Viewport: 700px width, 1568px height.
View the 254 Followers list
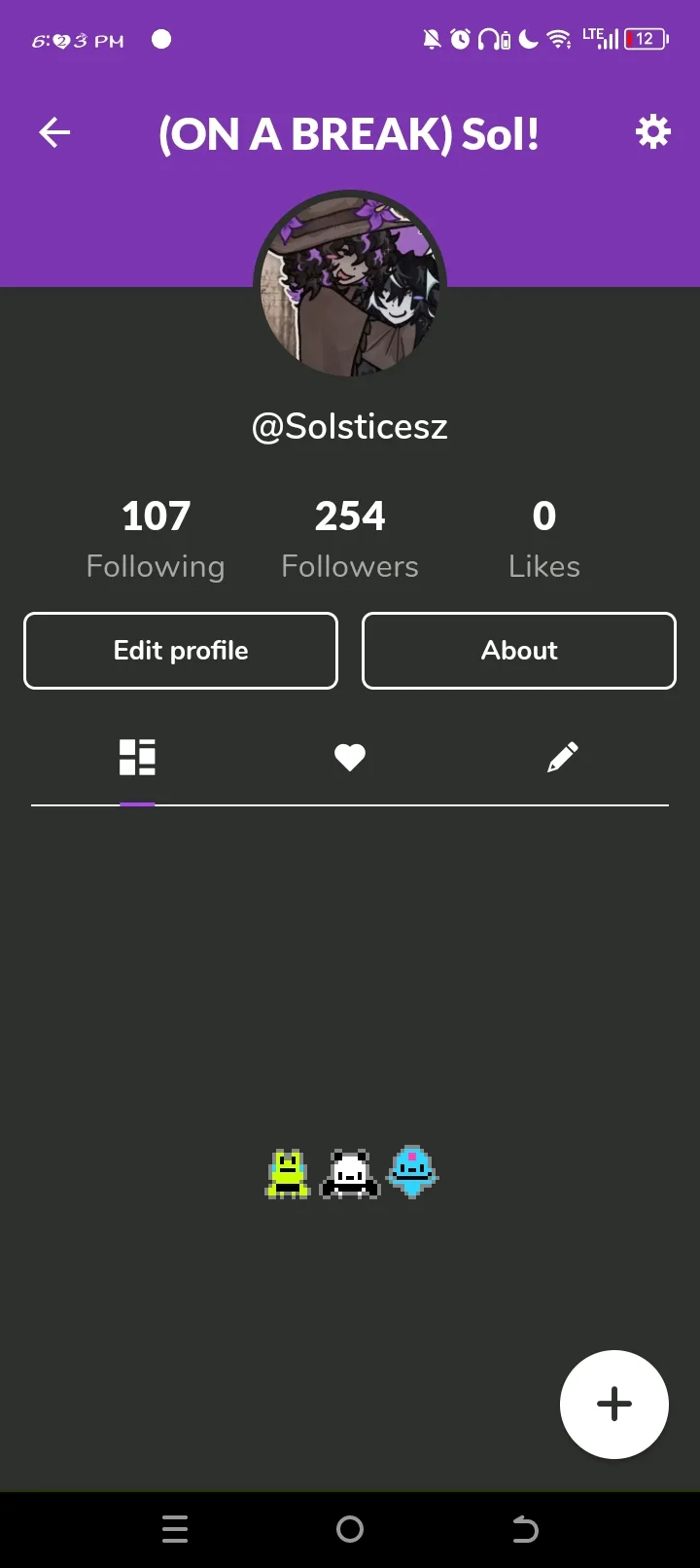coord(350,539)
